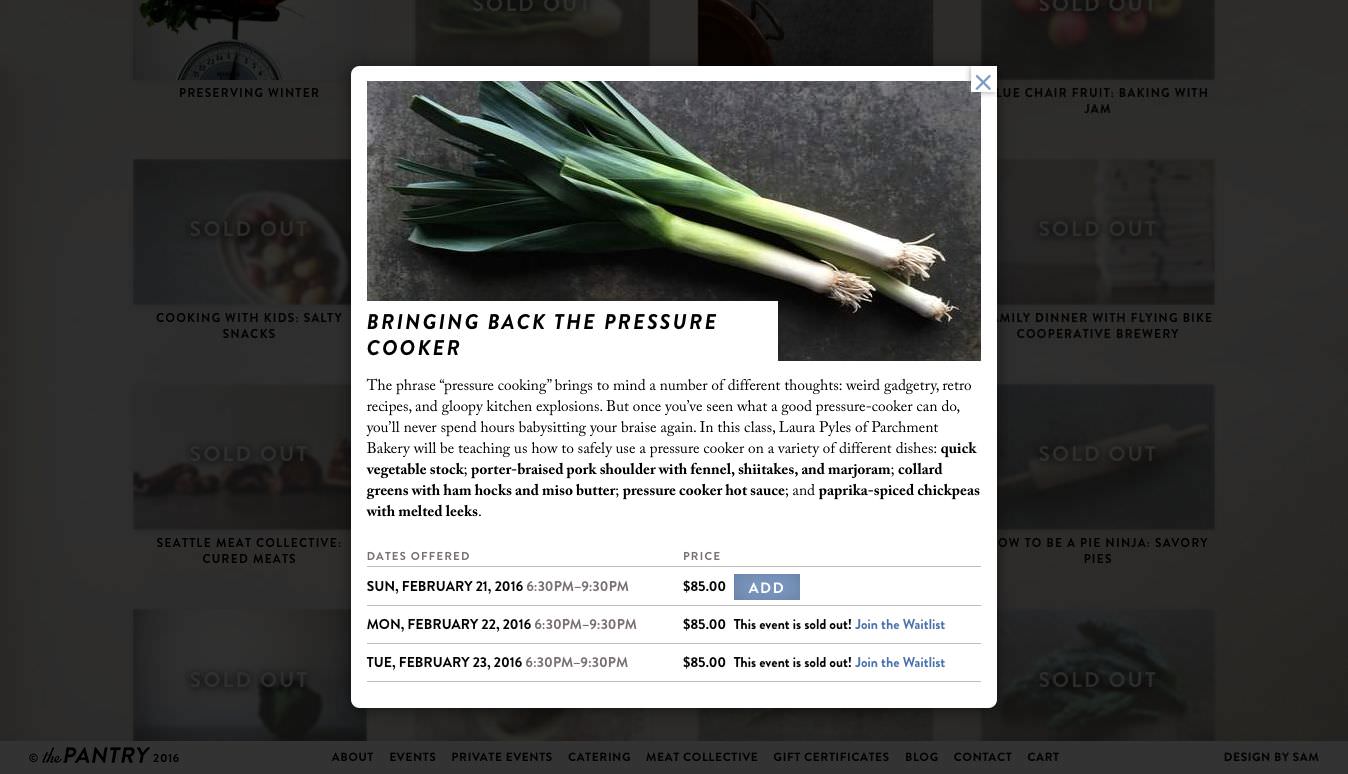1348x774 pixels.
Task: Open Private Events page
Action: pos(501,757)
